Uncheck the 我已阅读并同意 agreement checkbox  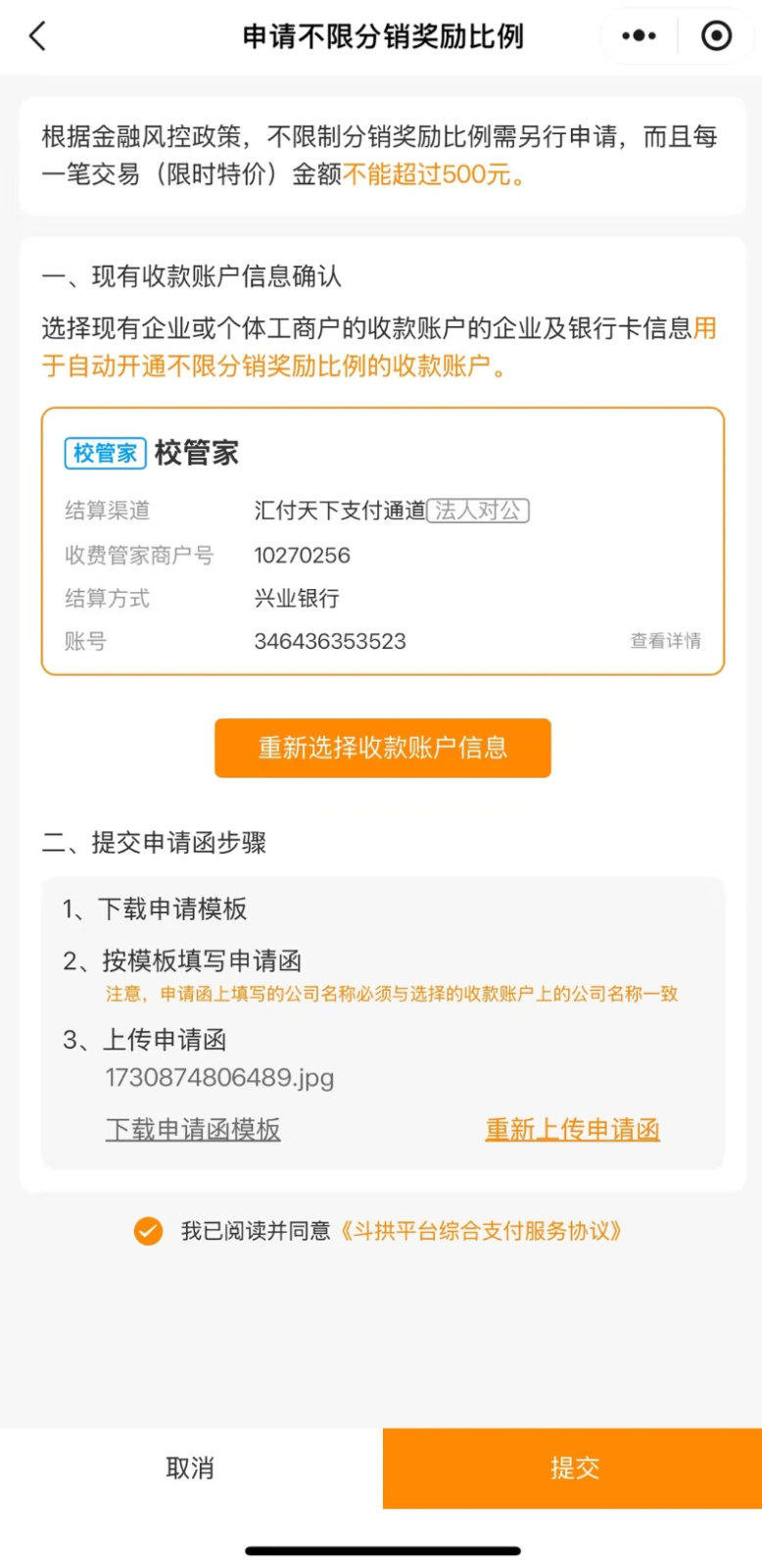point(148,1230)
